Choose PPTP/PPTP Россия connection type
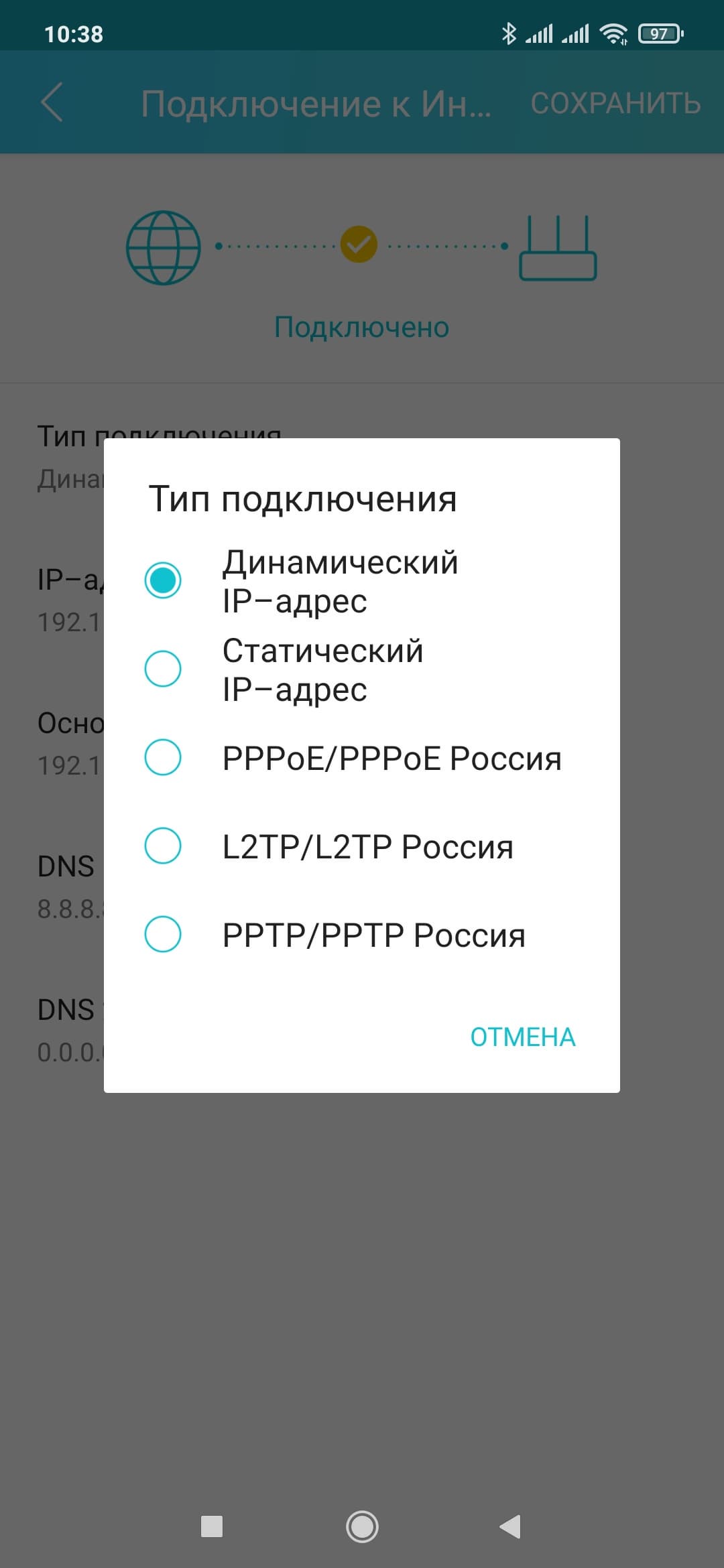Screen dimensions: 724x1568 coord(163,934)
